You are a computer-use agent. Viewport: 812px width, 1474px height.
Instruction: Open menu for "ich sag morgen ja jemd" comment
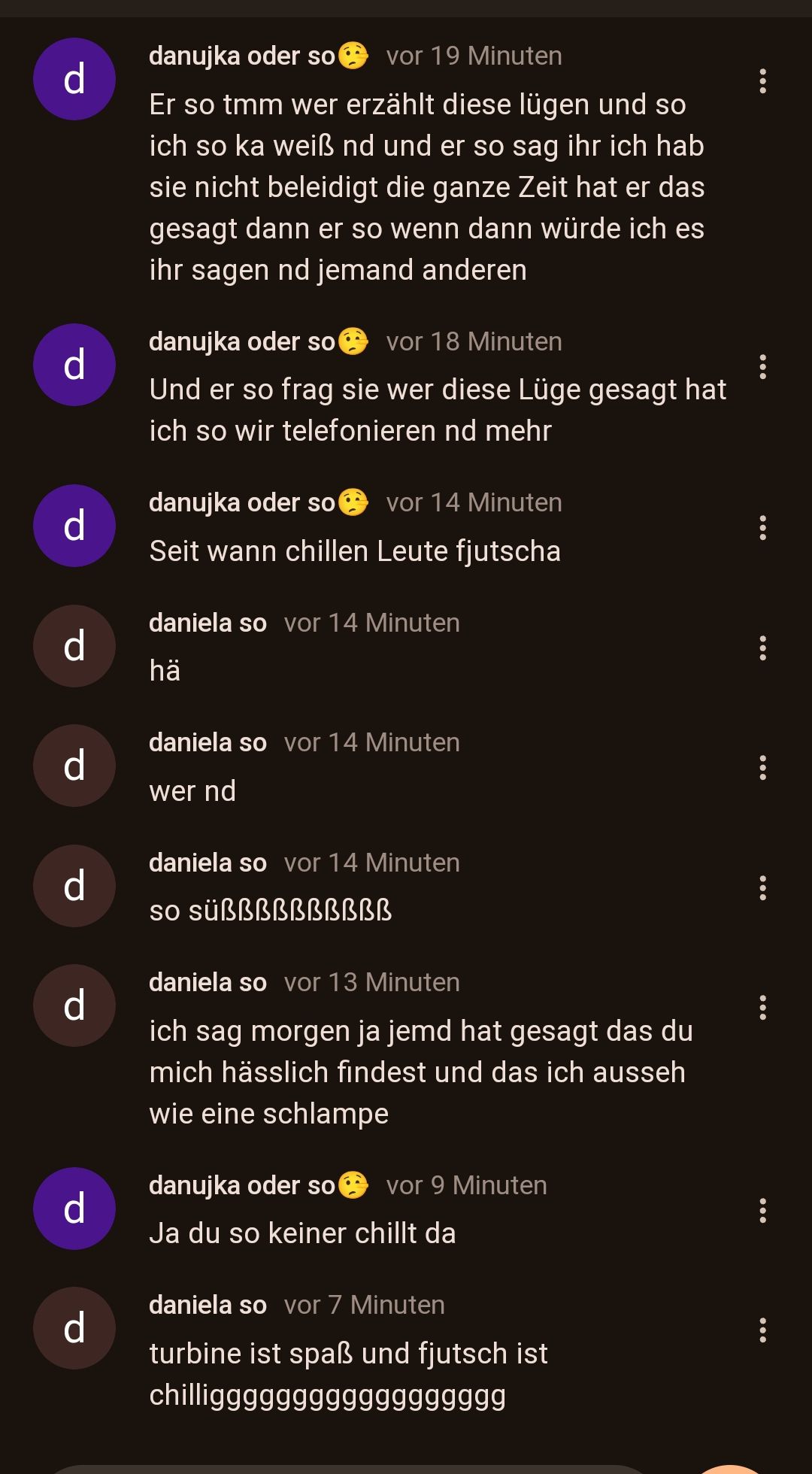[x=762, y=1007]
